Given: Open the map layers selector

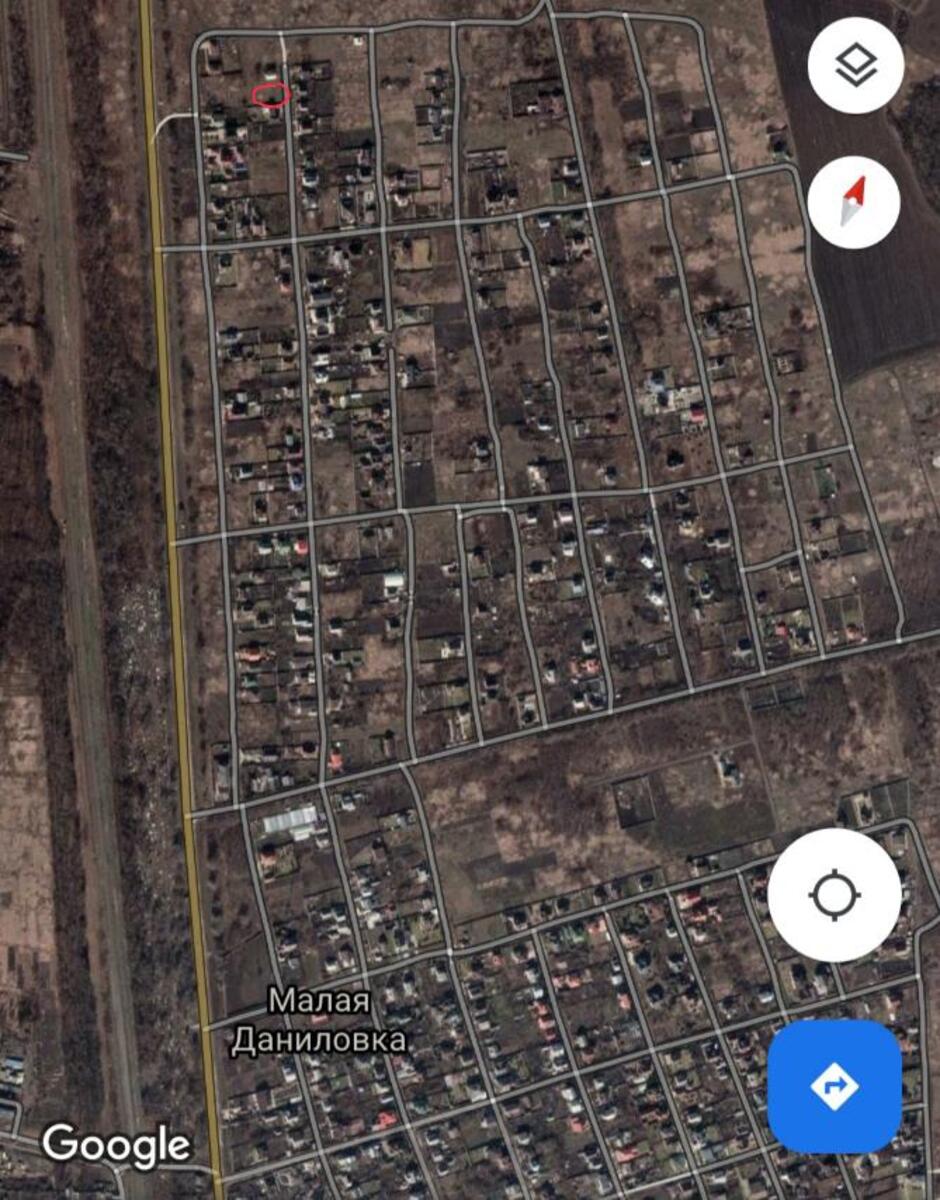Looking at the screenshot, I should pyautogui.click(x=856, y=65).
